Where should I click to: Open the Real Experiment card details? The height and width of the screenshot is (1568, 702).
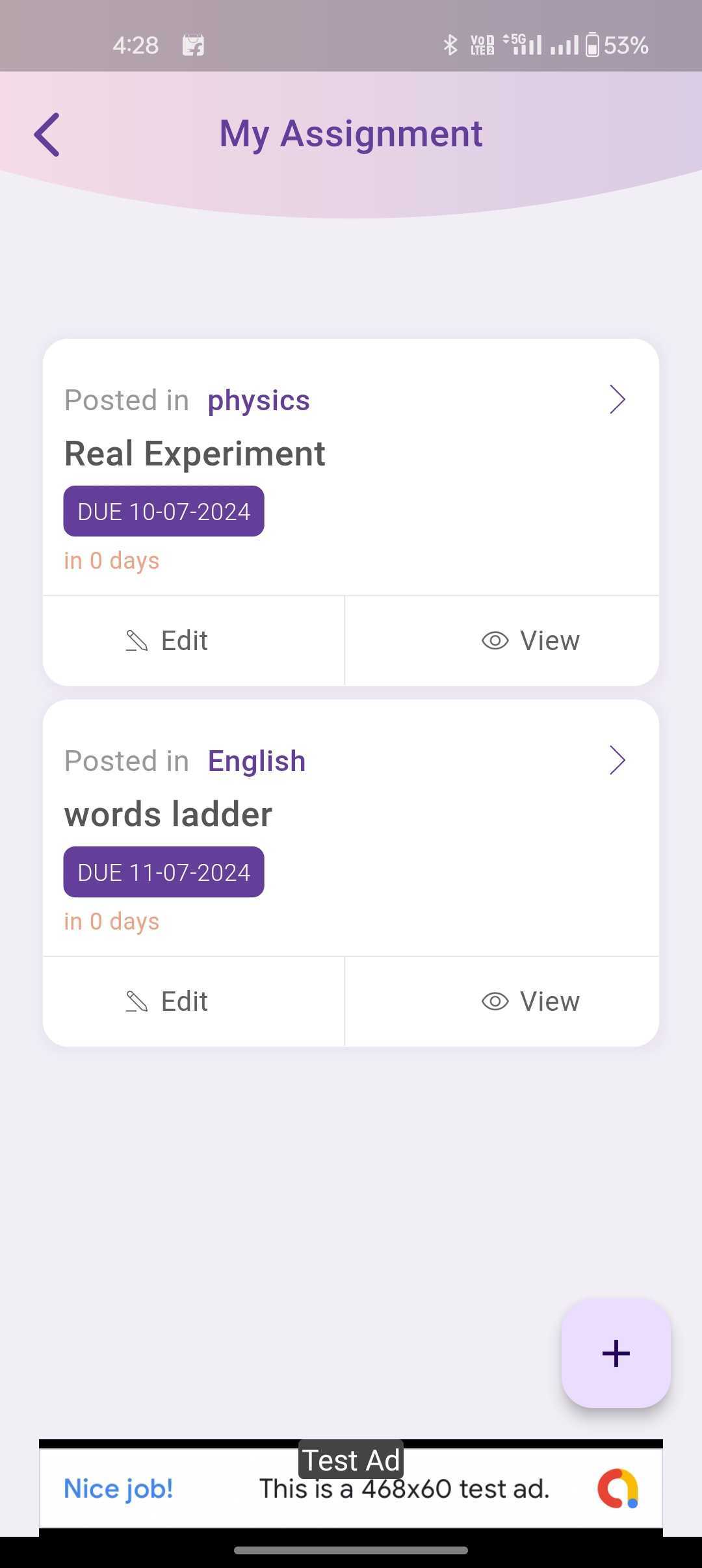click(195, 453)
